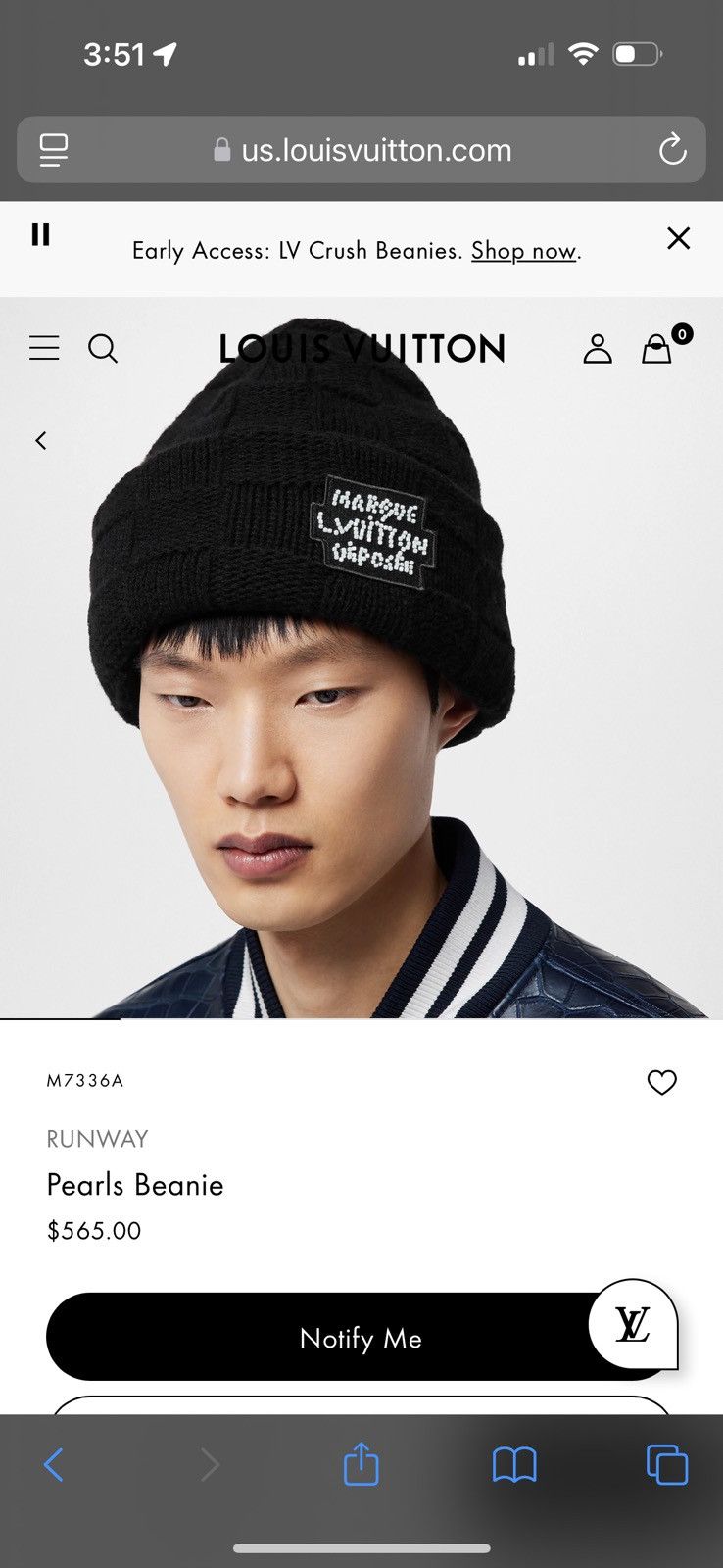View the shopping bag
Screen dimensions: 723x1568
pyautogui.click(x=657, y=348)
